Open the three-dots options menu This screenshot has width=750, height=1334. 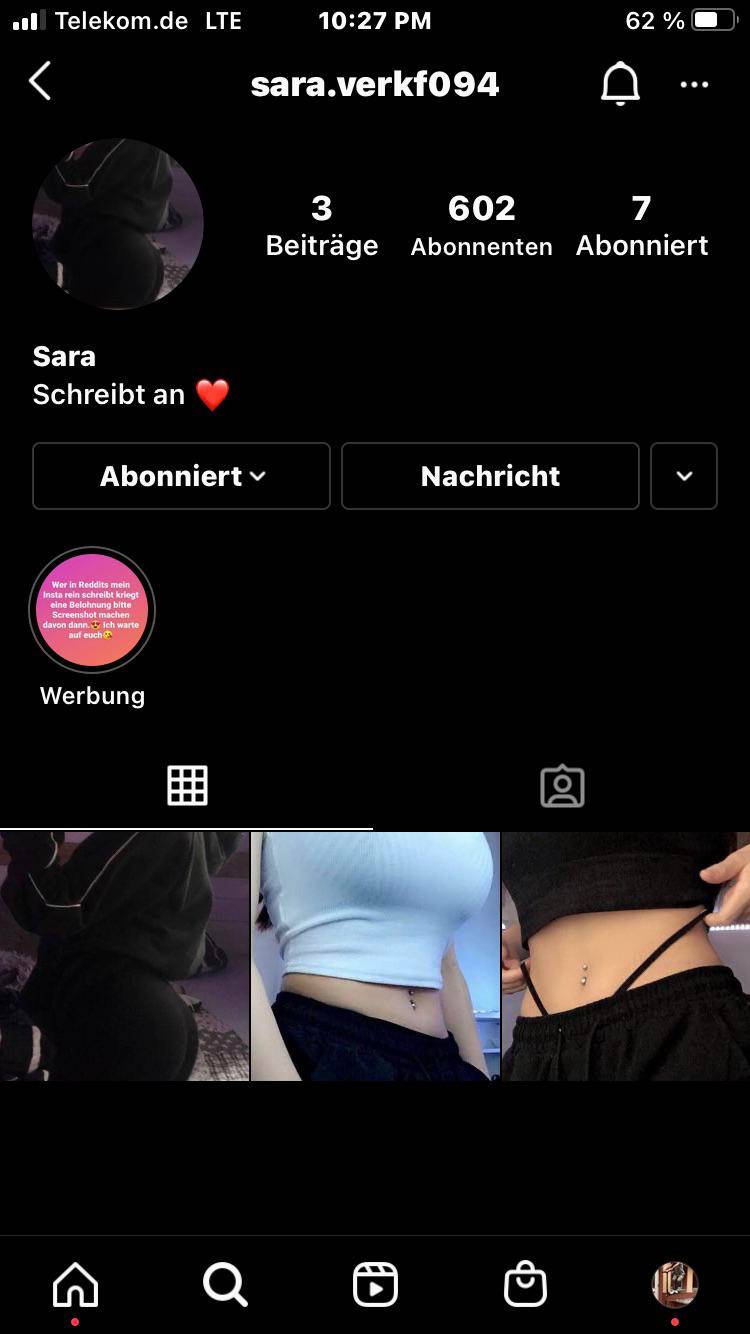click(694, 85)
